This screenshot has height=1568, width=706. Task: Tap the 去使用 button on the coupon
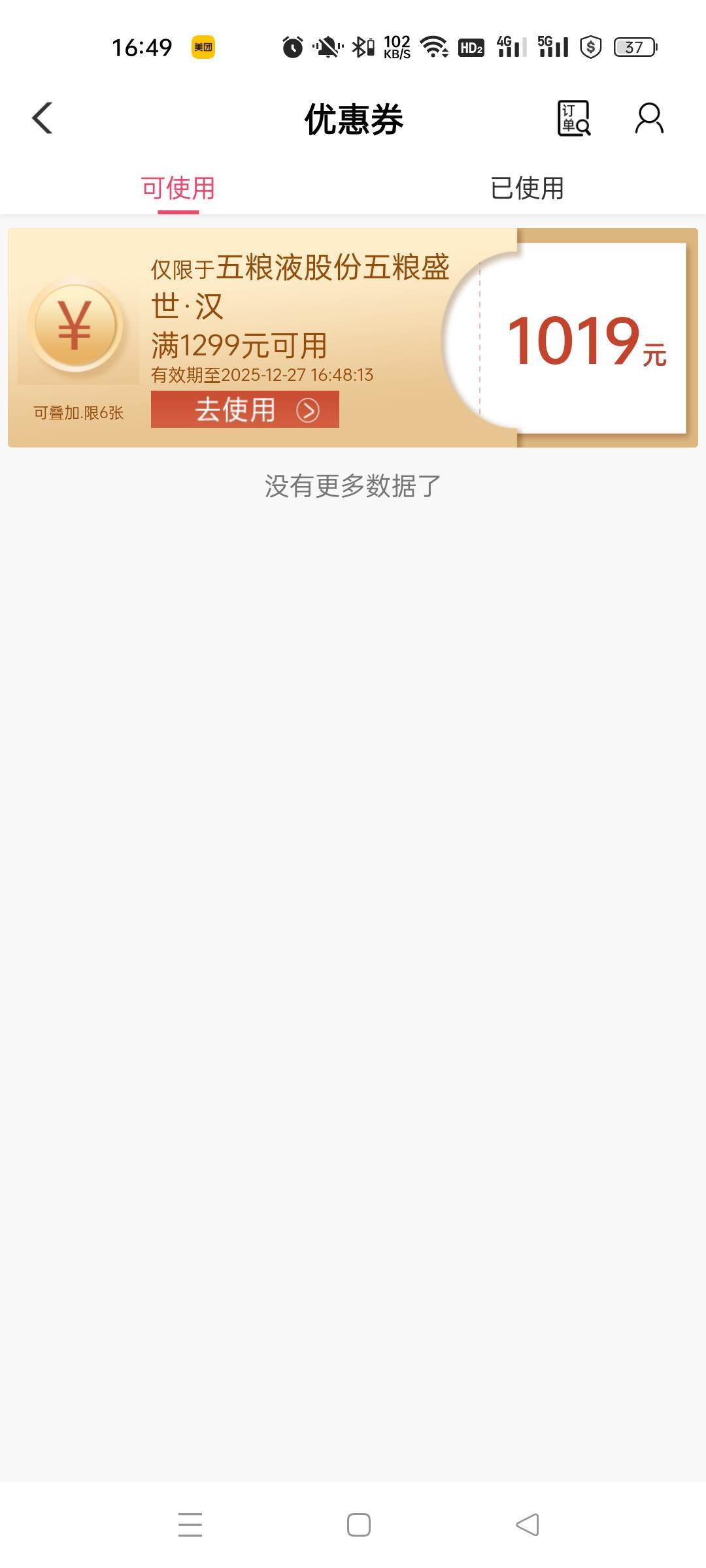click(x=245, y=410)
